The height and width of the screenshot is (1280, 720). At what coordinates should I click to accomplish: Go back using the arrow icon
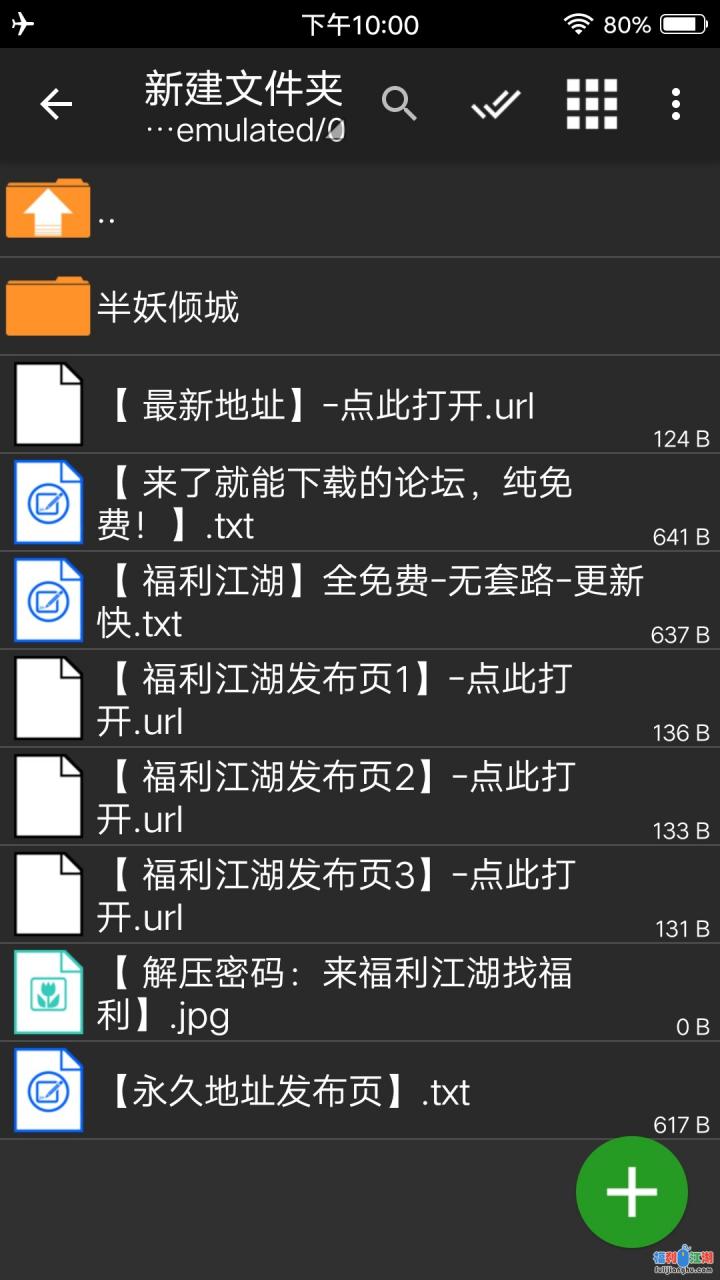tap(56, 104)
